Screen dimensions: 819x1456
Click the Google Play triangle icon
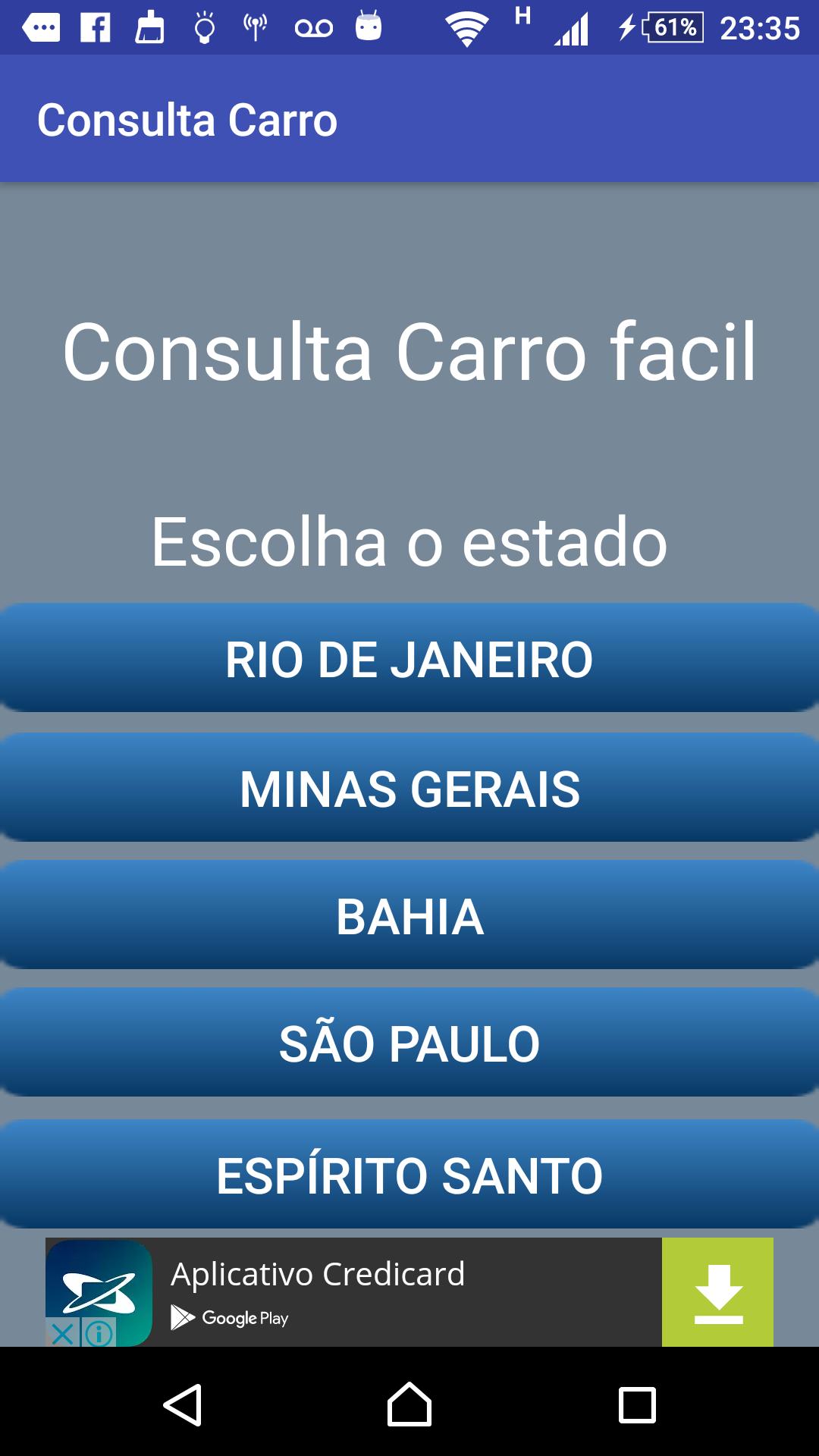tap(180, 1319)
